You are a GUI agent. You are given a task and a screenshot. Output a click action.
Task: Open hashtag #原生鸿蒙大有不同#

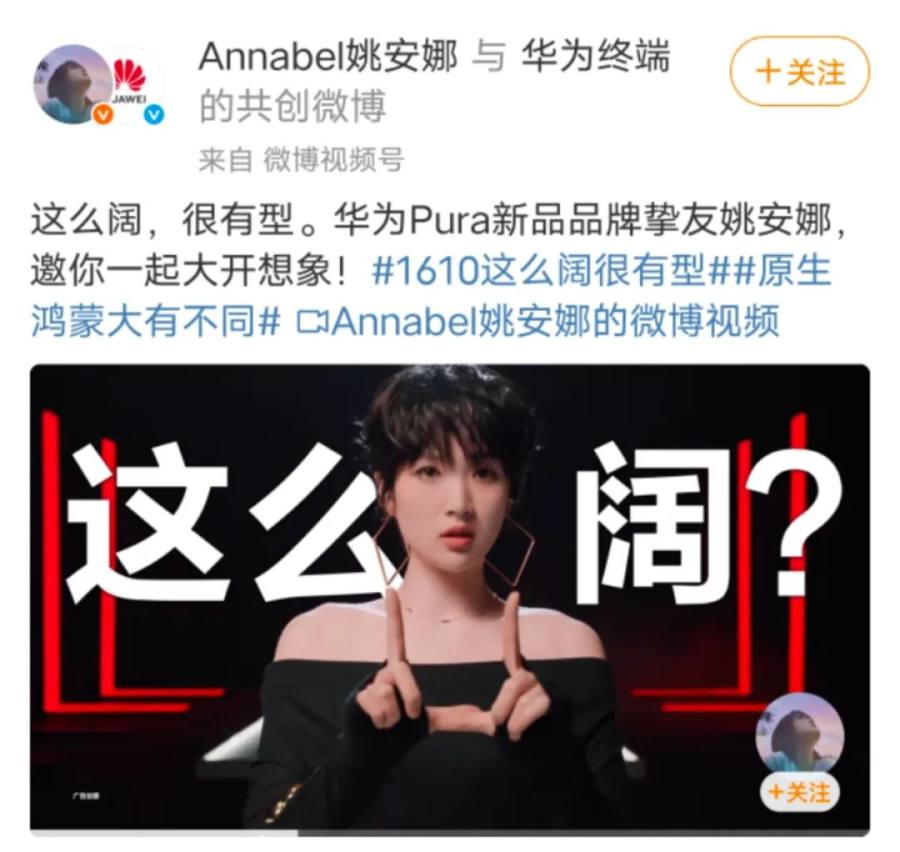click(x=155, y=322)
